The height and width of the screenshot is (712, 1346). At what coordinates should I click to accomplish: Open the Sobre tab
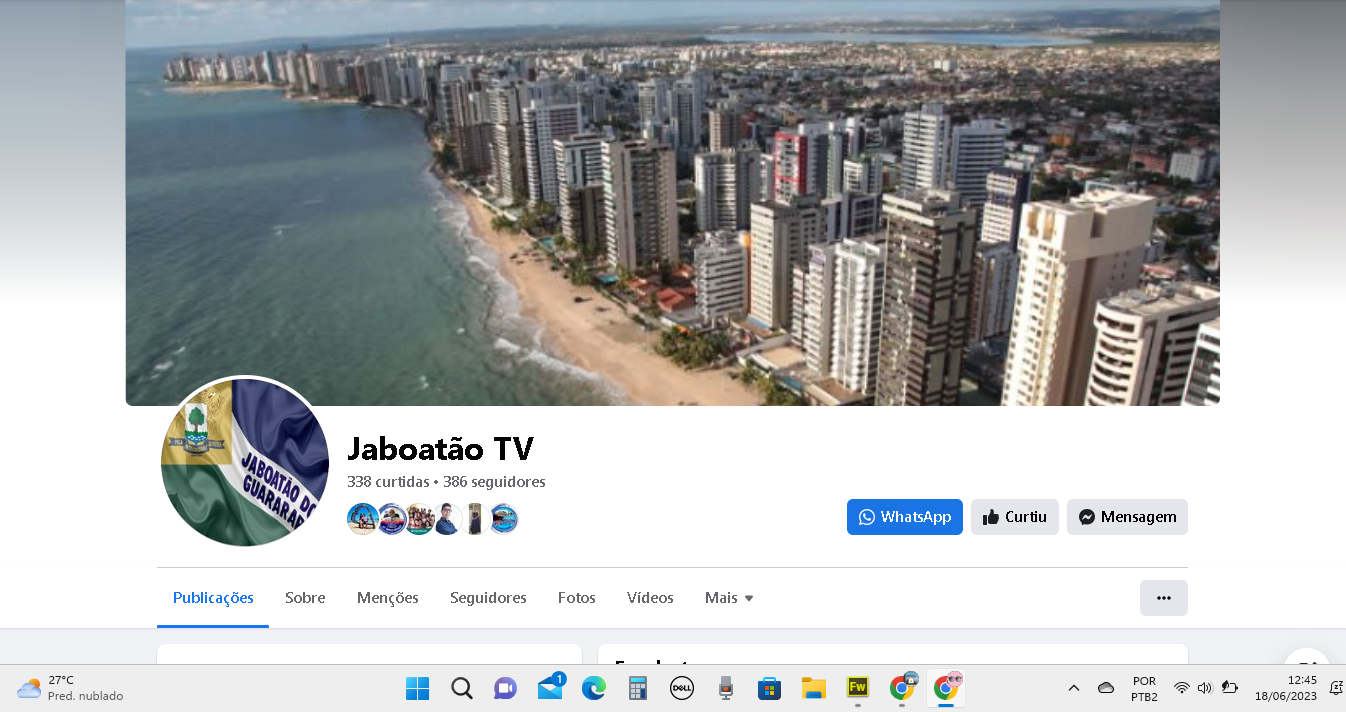(305, 598)
